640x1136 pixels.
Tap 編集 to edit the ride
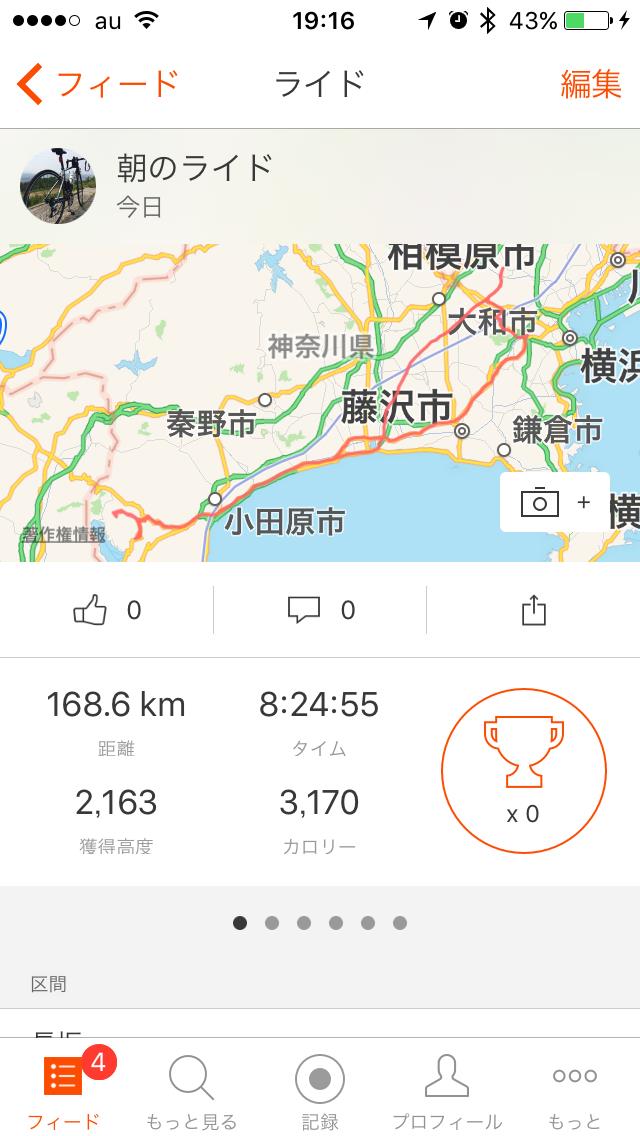pyautogui.click(x=590, y=84)
